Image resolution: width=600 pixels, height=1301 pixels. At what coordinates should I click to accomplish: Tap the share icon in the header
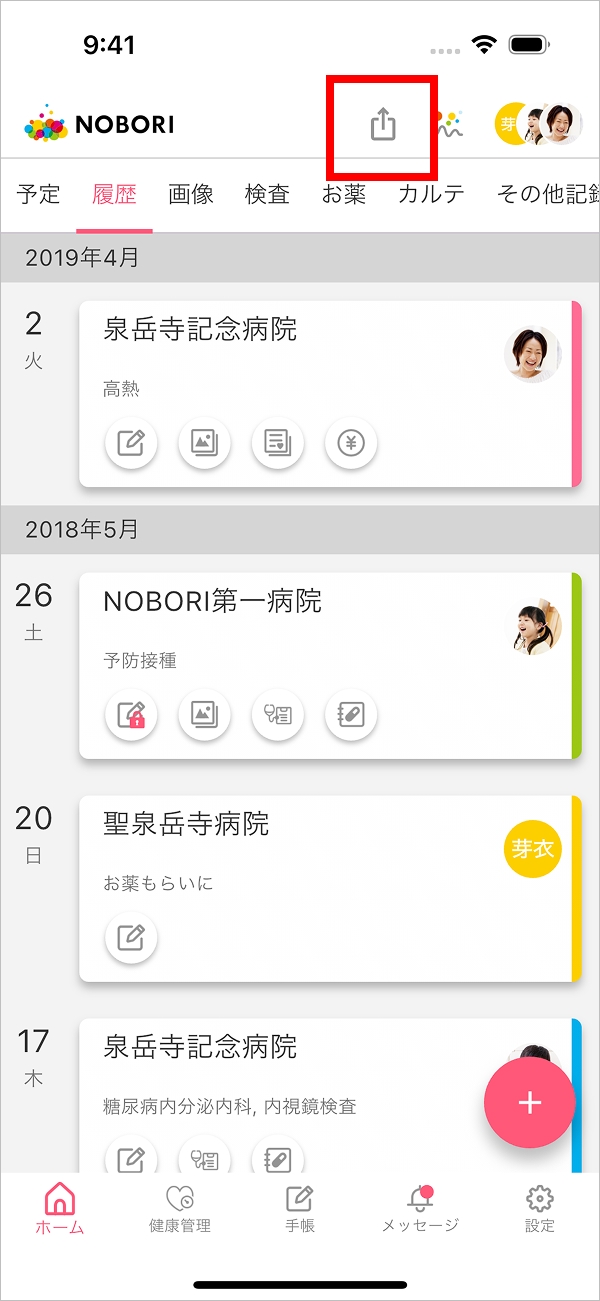coord(383,125)
